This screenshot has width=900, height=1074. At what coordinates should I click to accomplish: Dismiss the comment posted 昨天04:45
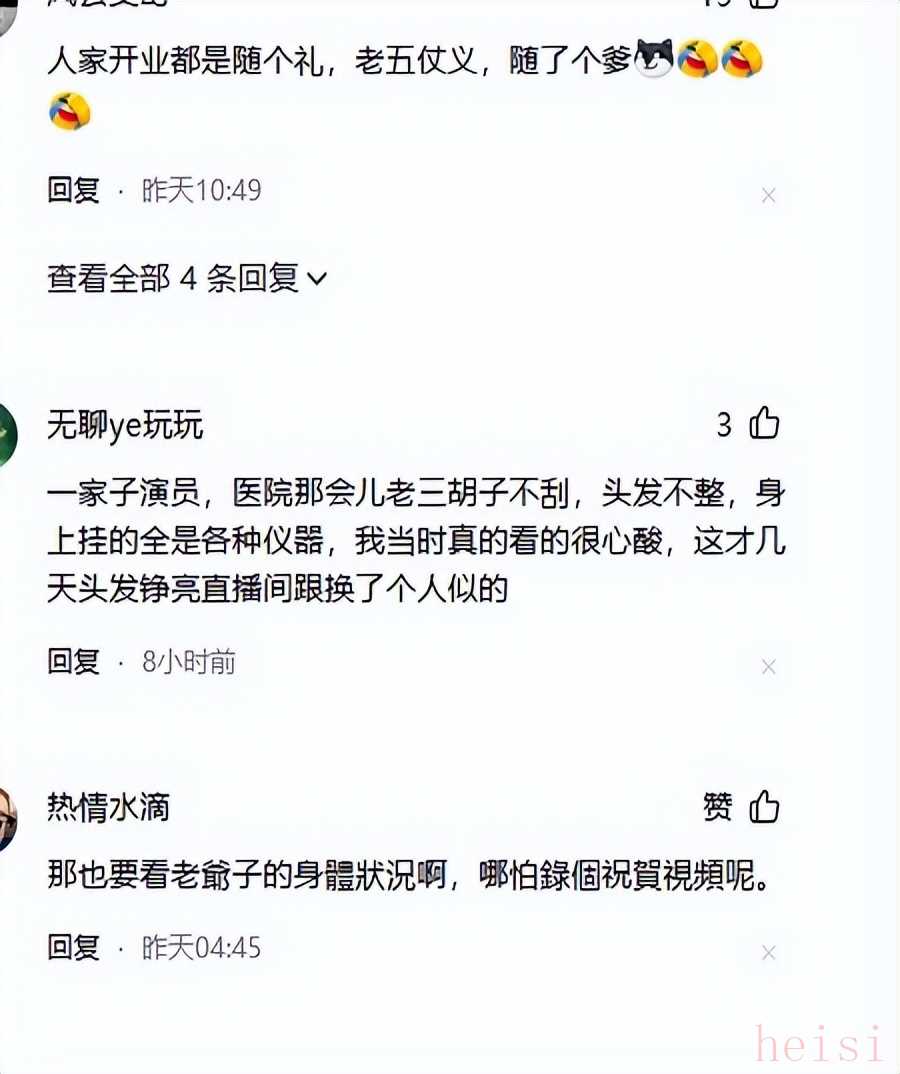[x=768, y=952]
